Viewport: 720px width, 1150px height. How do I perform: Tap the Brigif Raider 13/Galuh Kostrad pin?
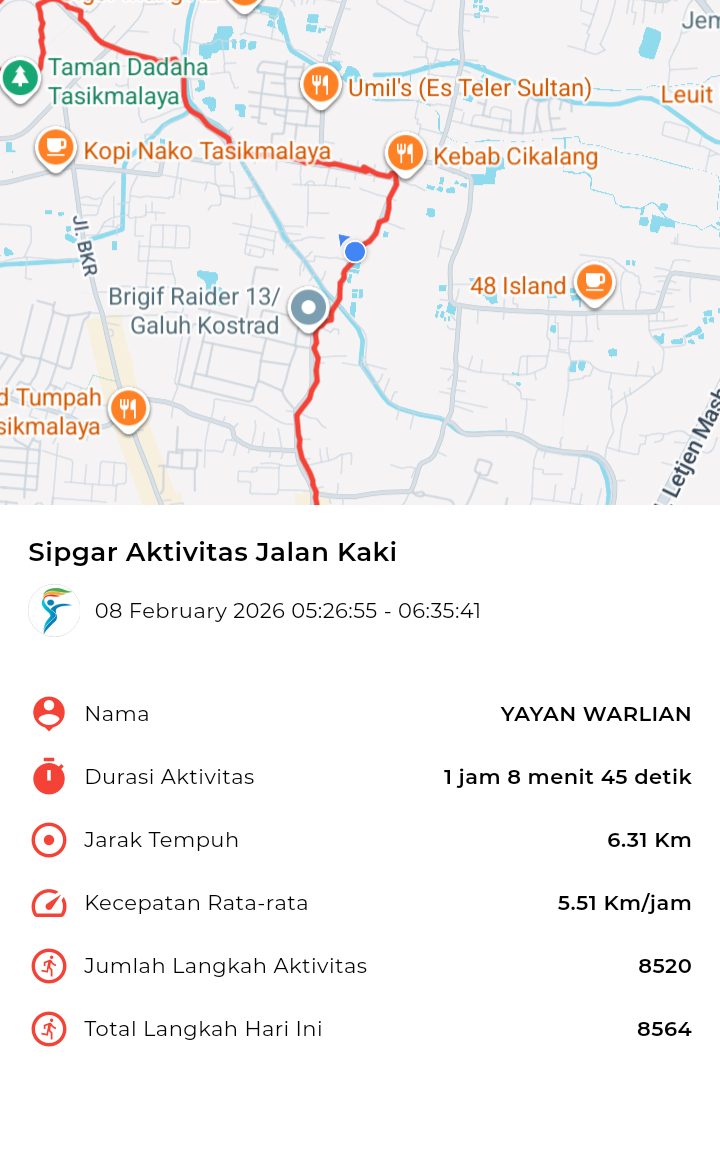click(x=309, y=309)
